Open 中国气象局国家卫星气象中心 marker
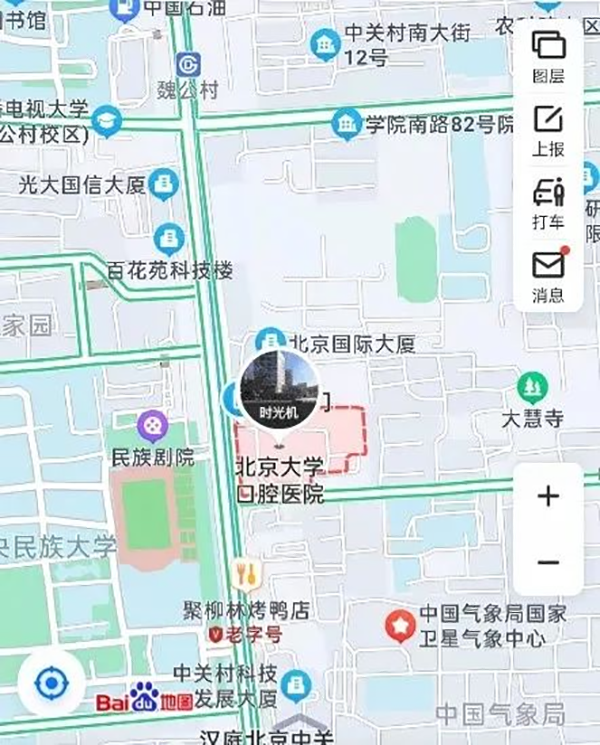Viewport: 600px width, 745px height. click(x=400, y=627)
